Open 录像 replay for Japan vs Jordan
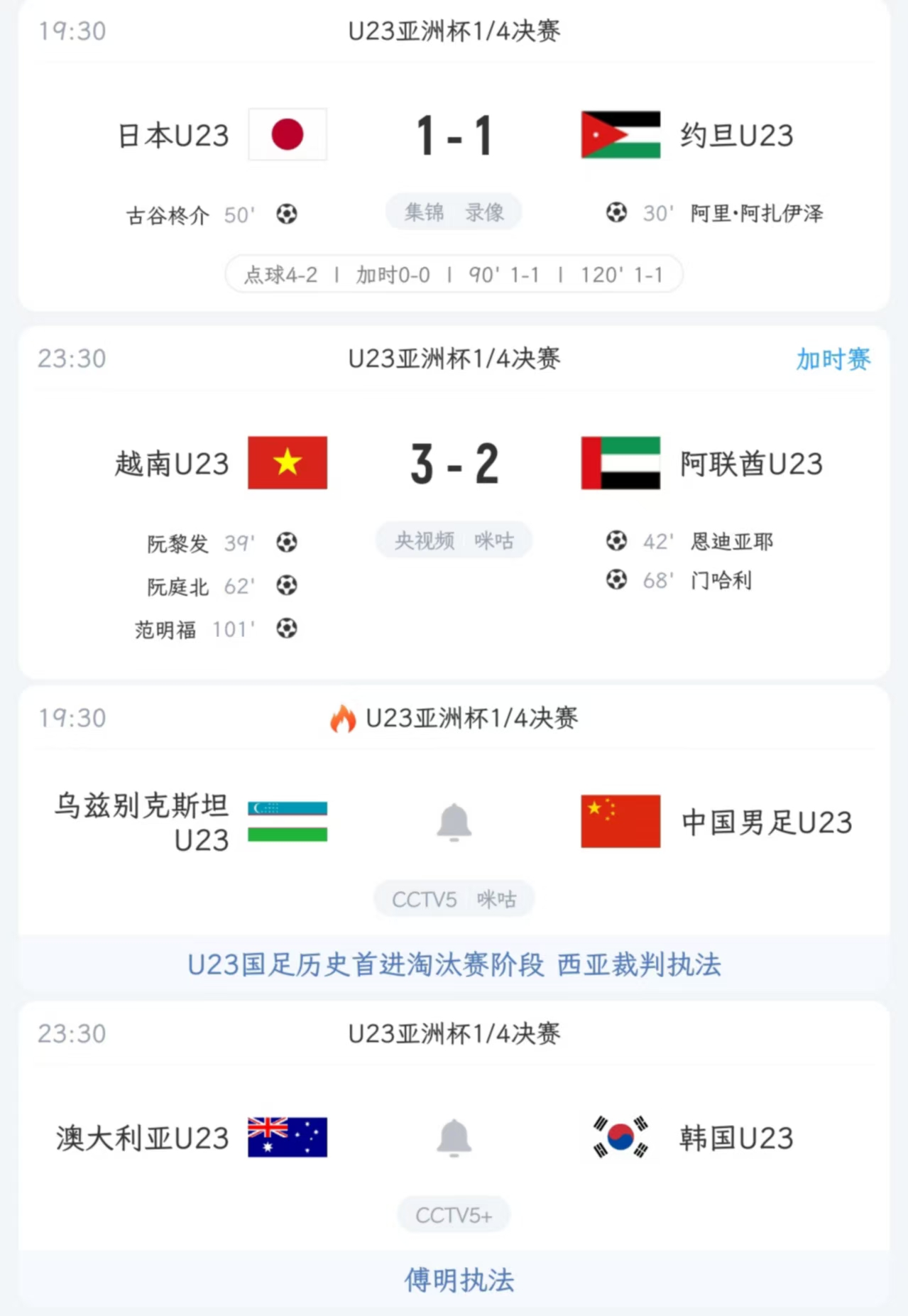This screenshot has height=1316, width=908. click(484, 212)
